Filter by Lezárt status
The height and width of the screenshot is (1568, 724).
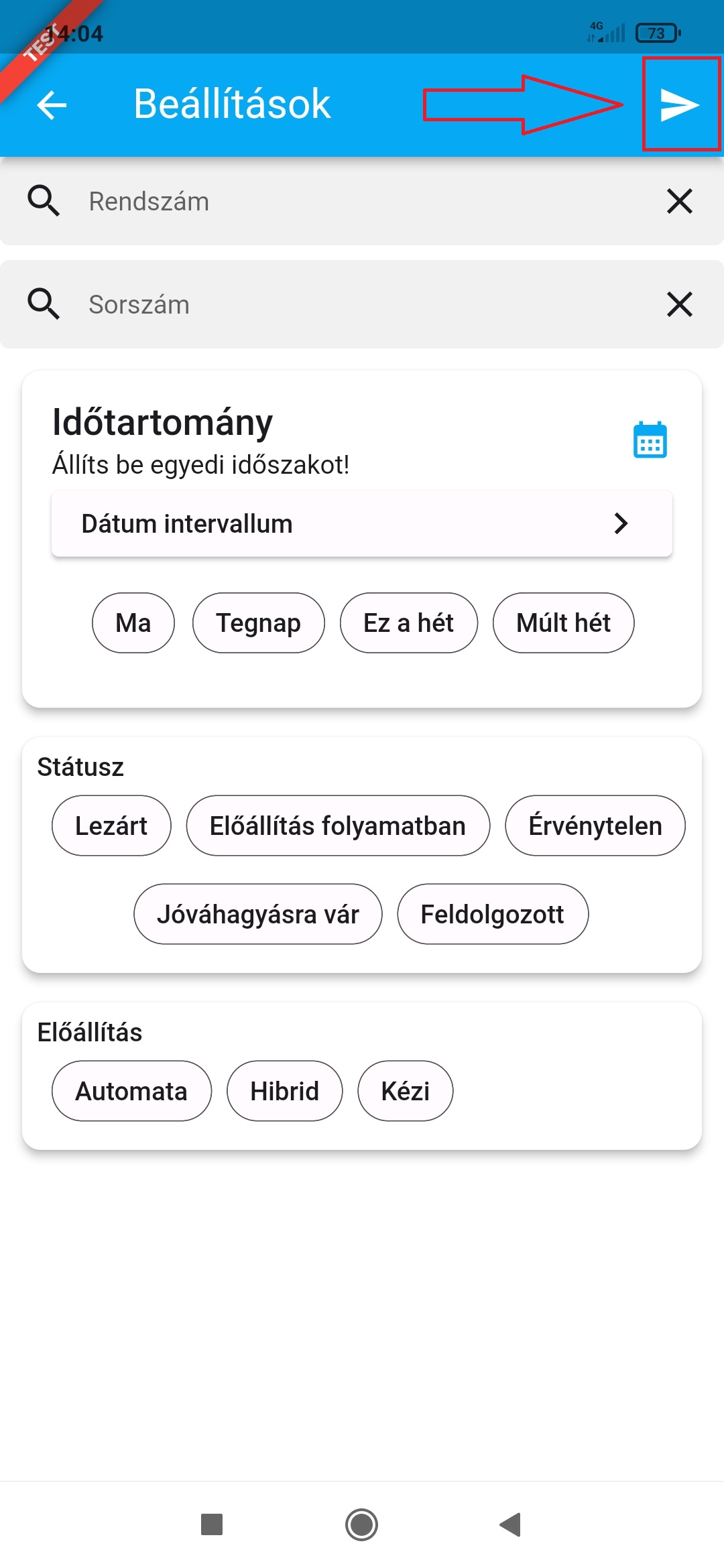tap(111, 826)
